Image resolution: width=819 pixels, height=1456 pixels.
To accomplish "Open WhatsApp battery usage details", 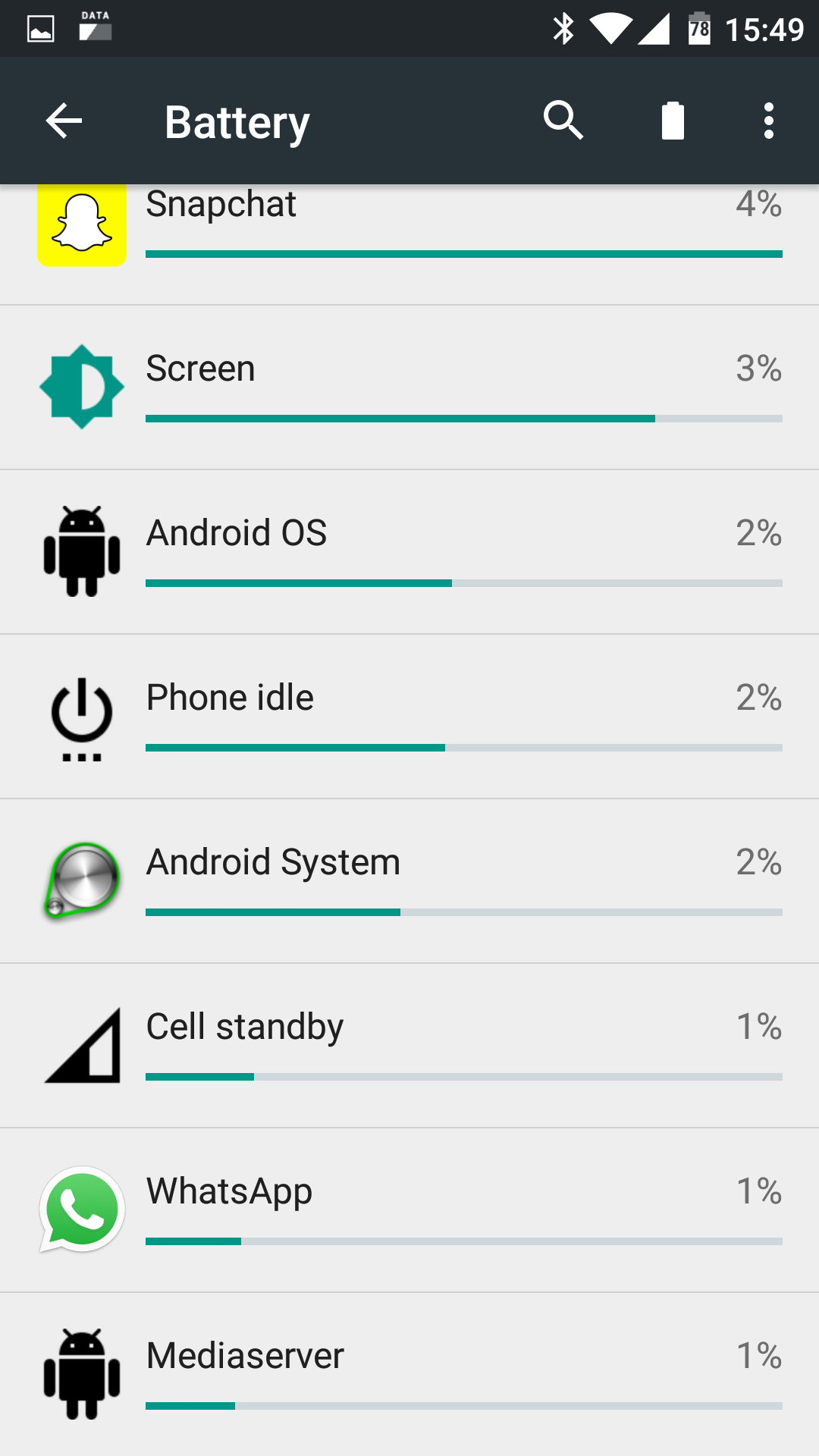I will (x=409, y=1210).
